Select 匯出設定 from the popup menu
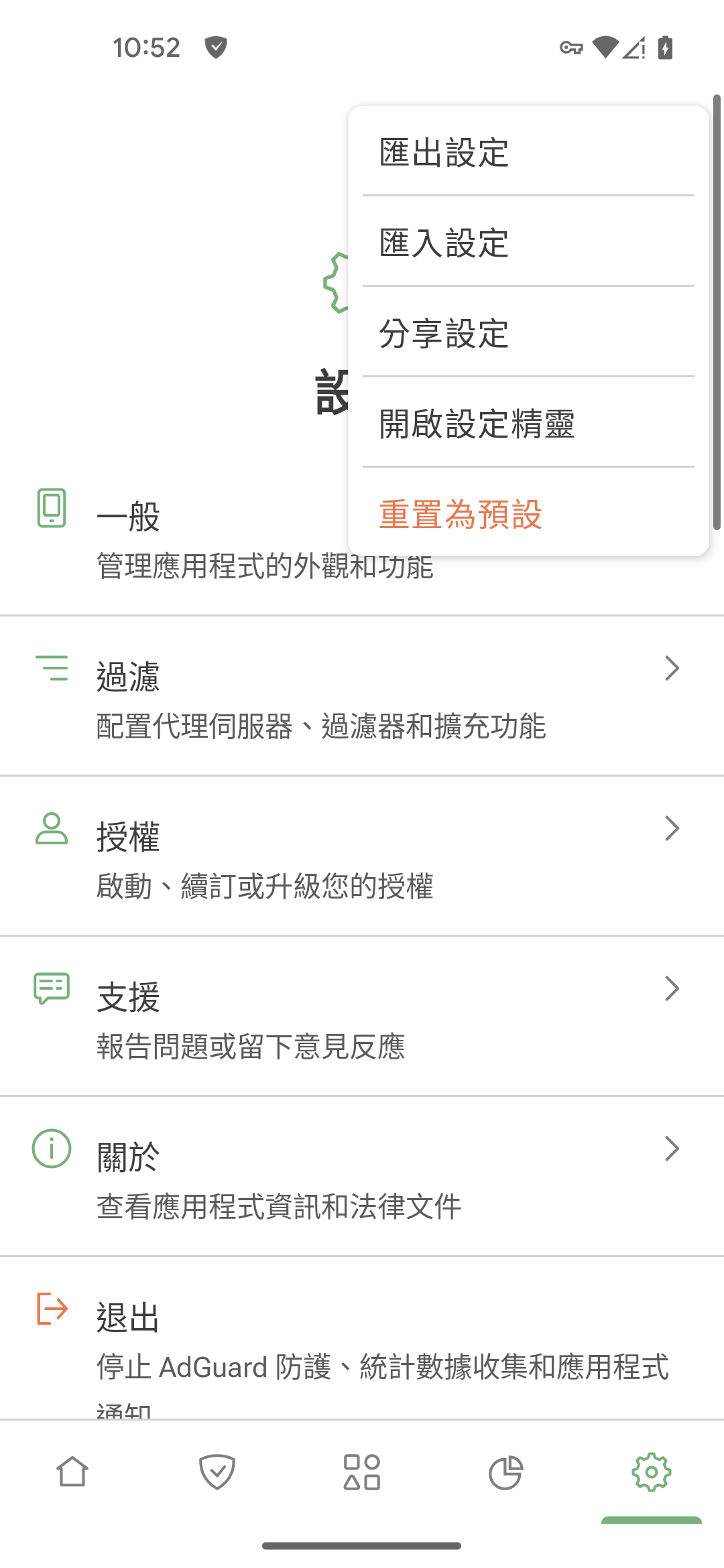The image size is (724, 1568). point(528,152)
